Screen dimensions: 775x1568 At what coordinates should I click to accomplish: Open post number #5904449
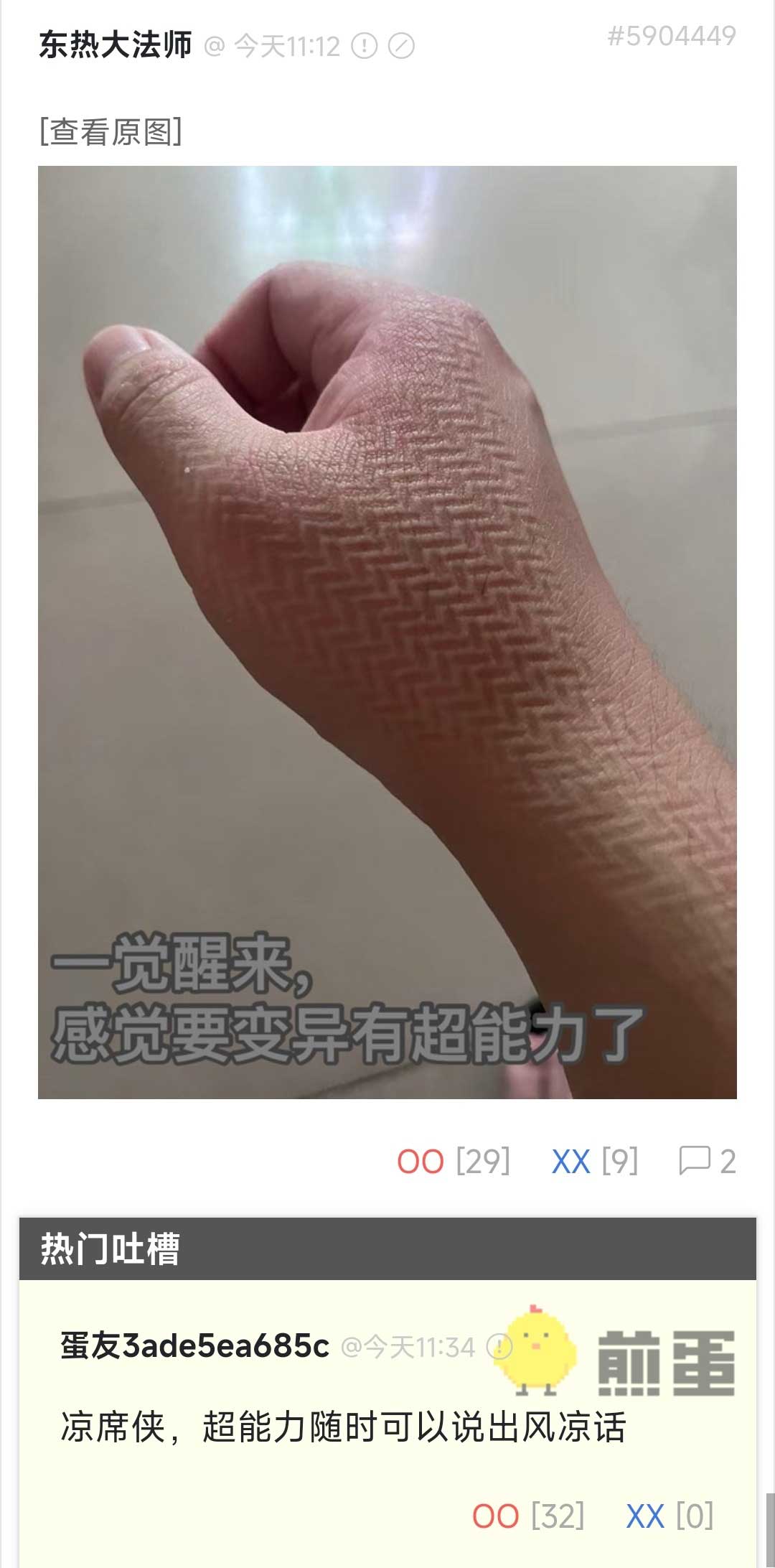click(671, 36)
